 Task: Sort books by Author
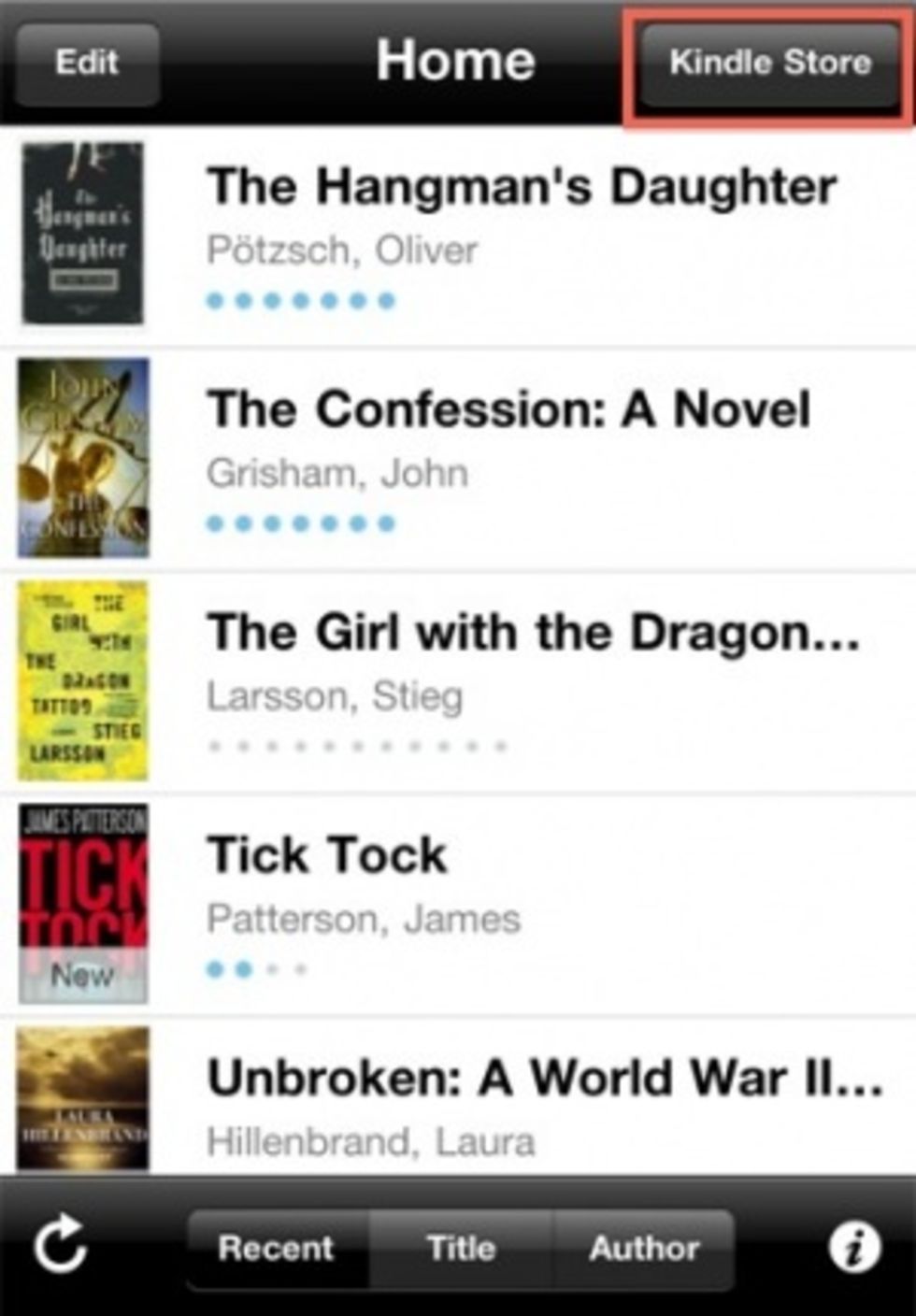click(644, 1248)
